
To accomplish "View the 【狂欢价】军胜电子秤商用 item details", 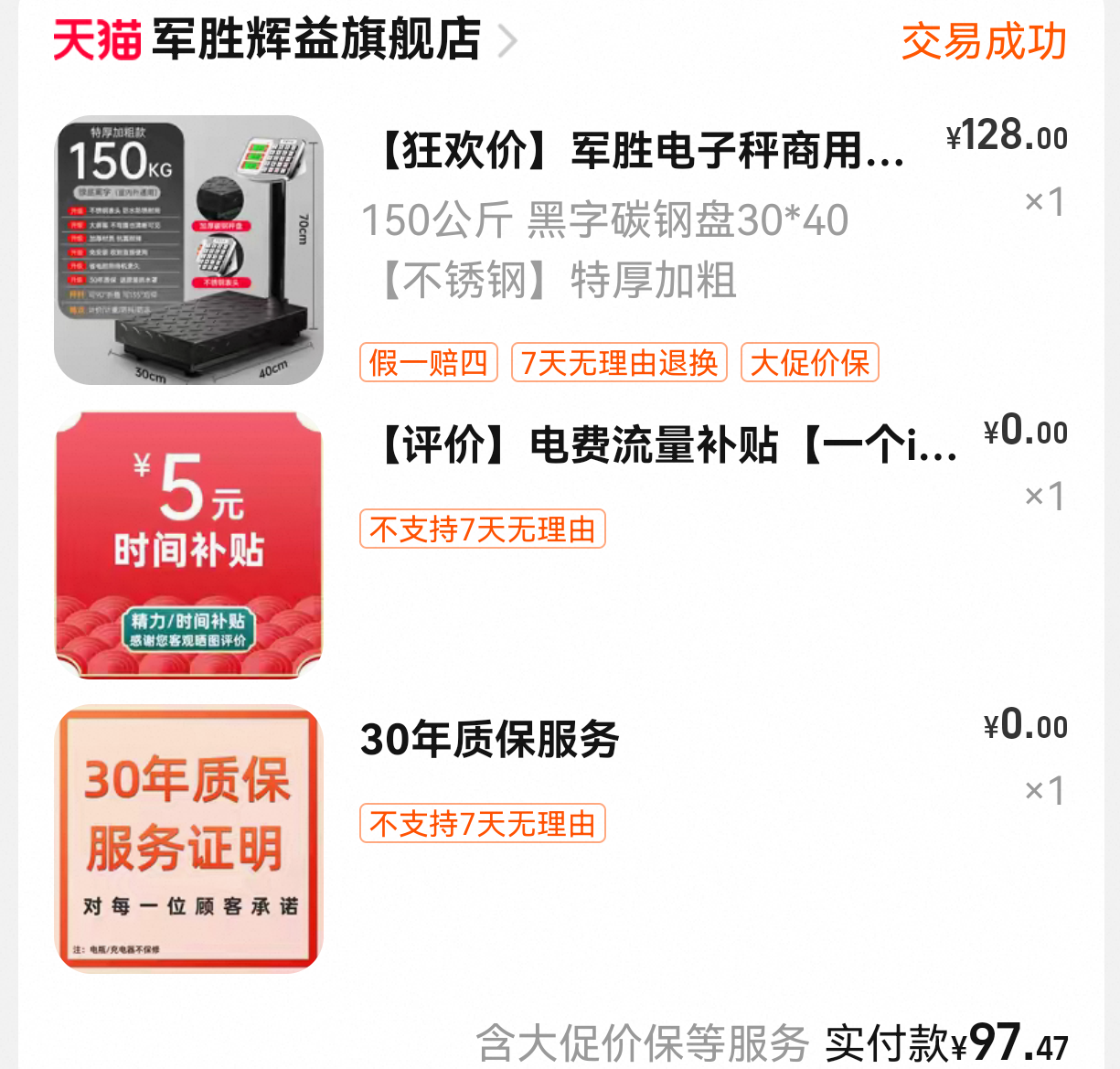I will tap(640, 150).
